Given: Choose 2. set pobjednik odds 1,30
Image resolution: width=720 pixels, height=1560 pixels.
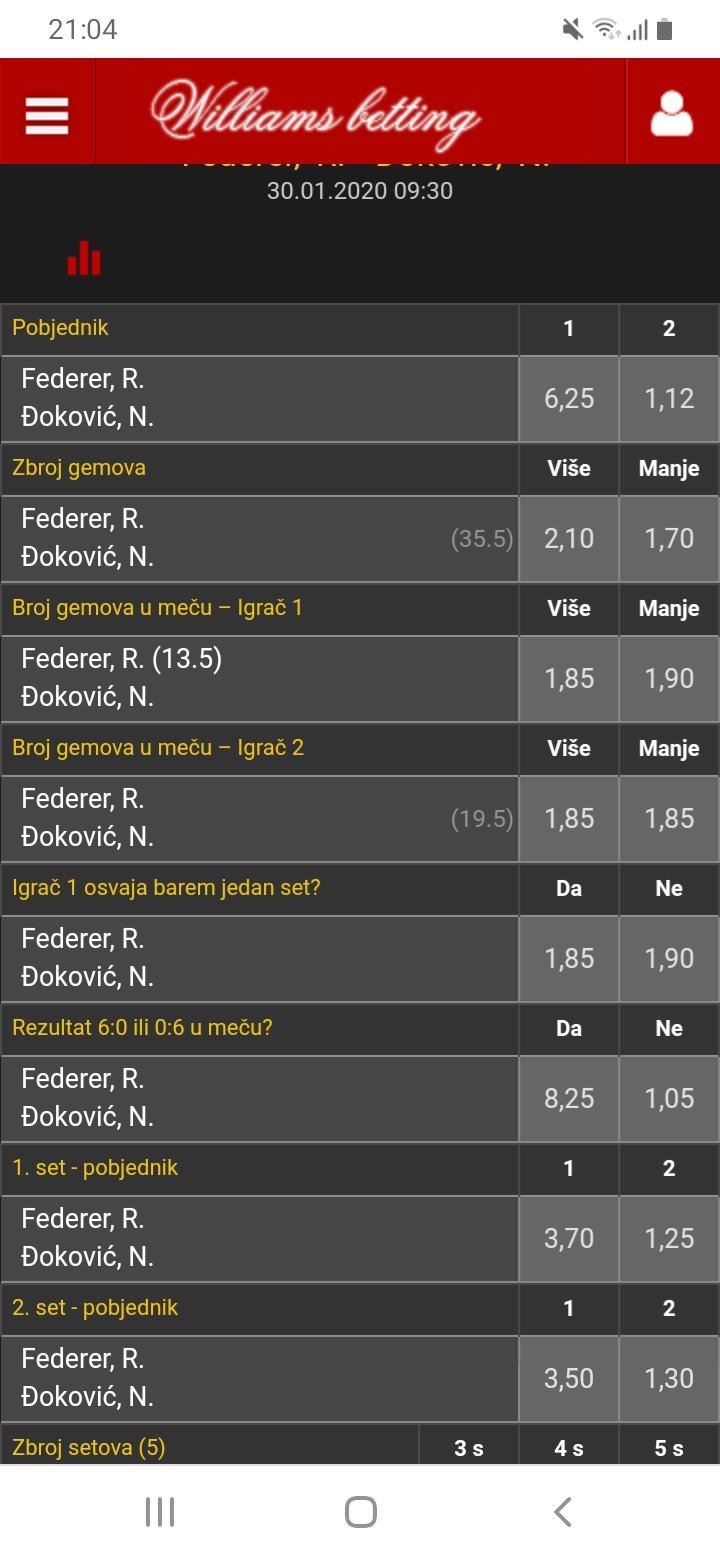Looking at the screenshot, I should click(669, 1379).
